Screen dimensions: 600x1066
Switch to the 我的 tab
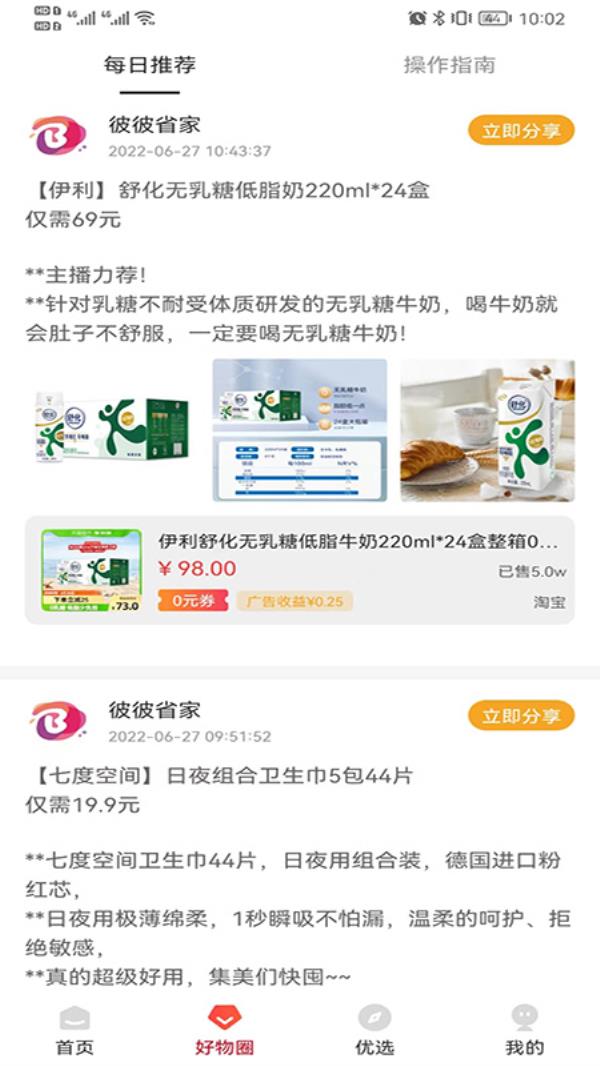525,1030
